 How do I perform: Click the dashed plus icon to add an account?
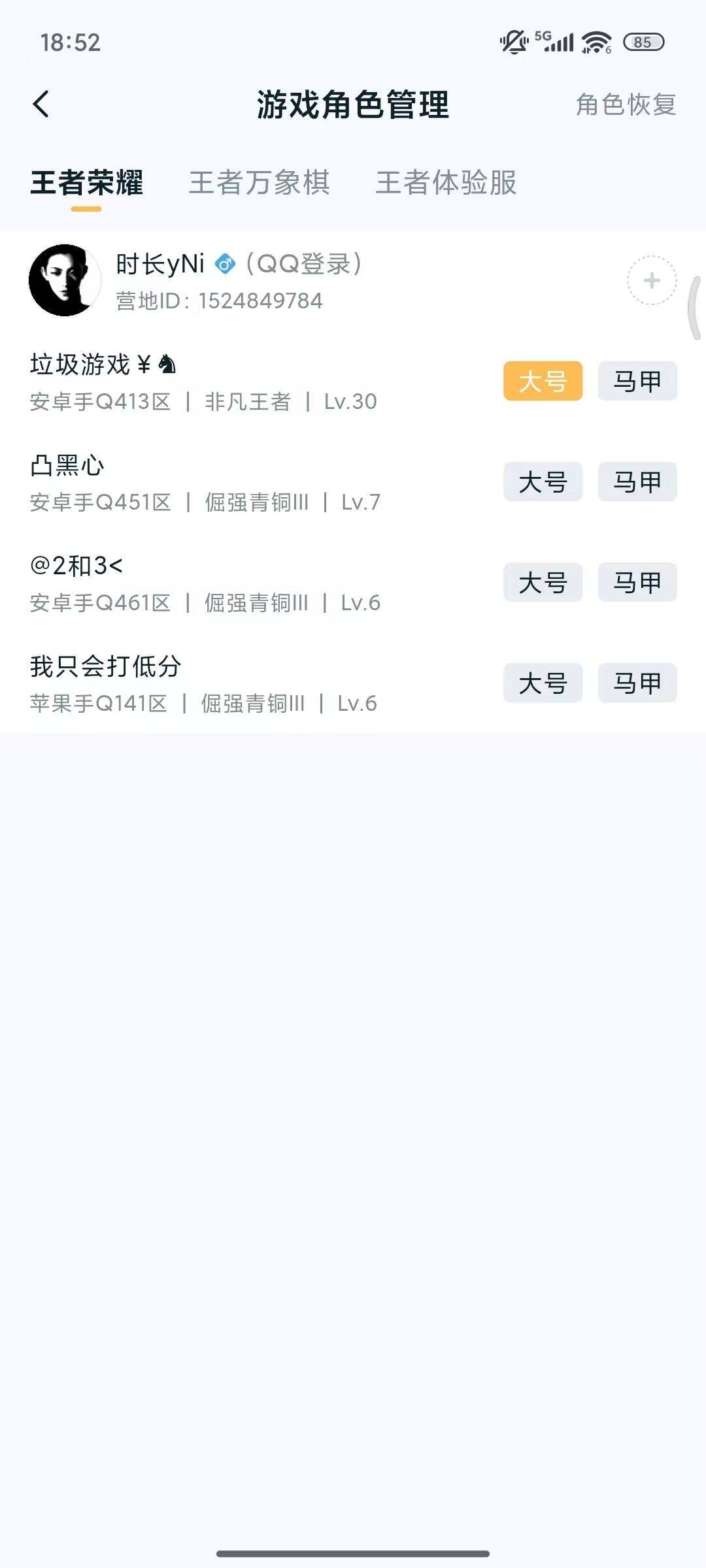(650, 280)
